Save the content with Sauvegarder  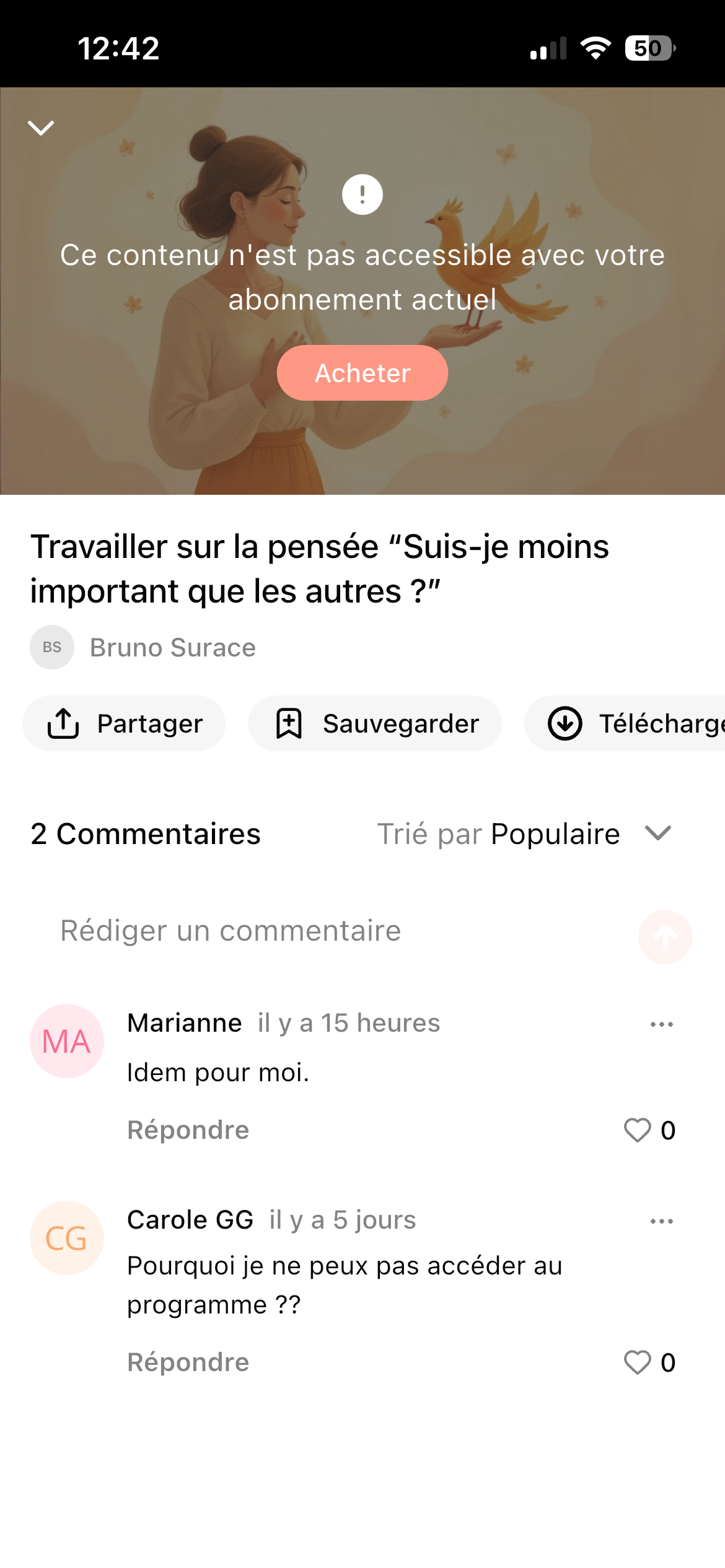click(x=375, y=723)
